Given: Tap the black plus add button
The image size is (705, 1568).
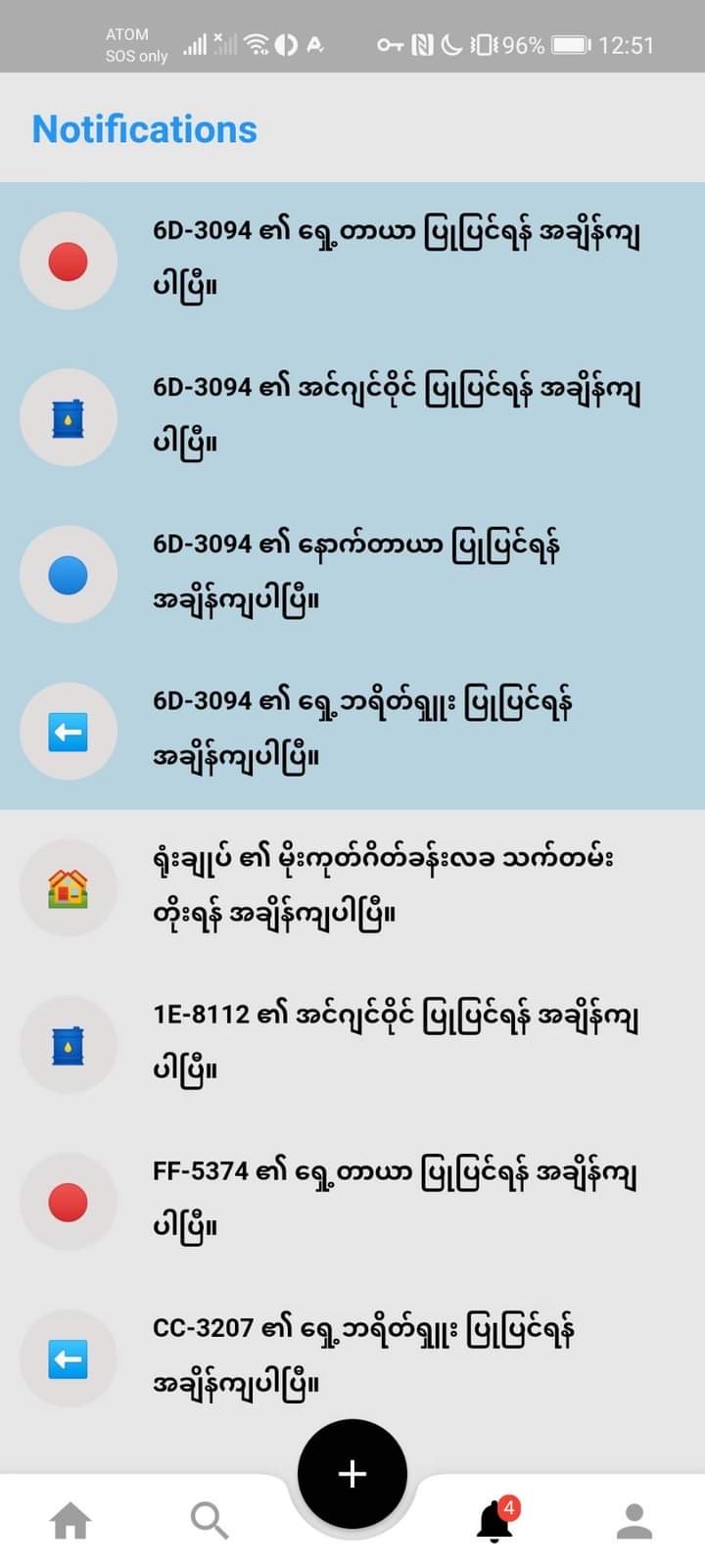Looking at the screenshot, I should click(352, 1473).
